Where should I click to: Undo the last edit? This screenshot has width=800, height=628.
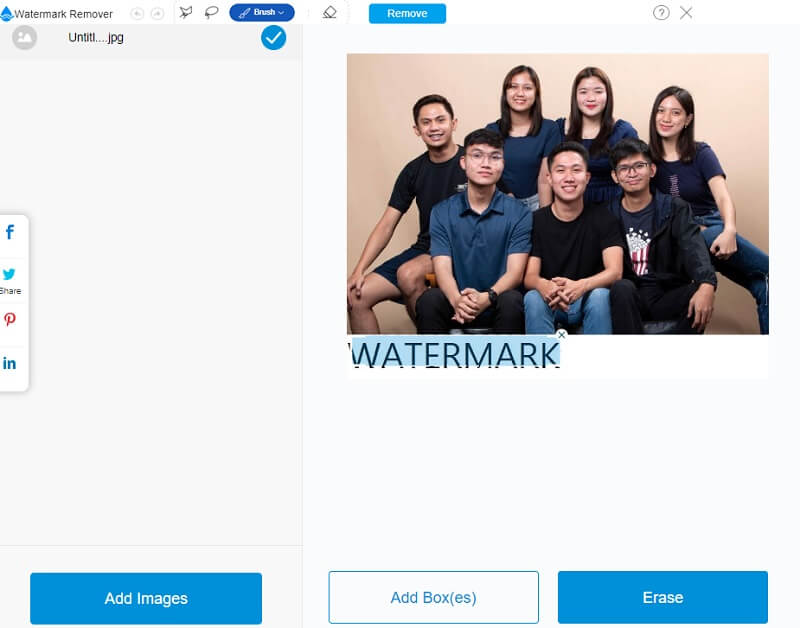coord(138,14)
